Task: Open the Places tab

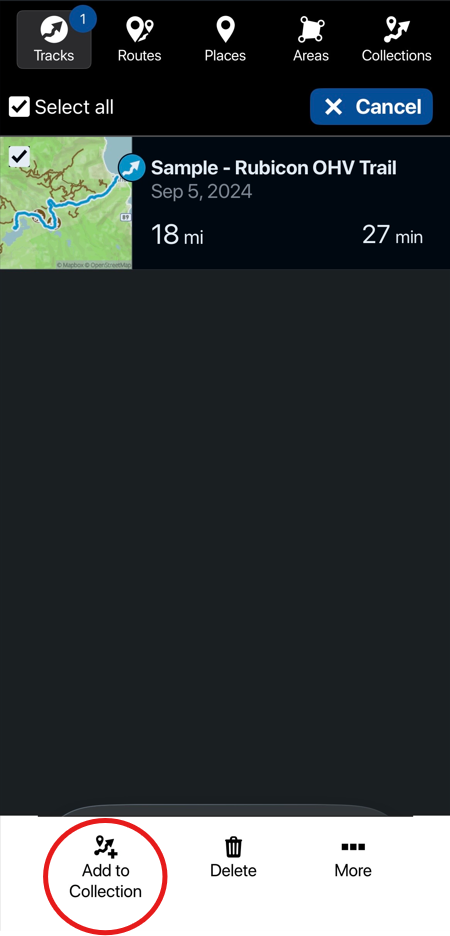Action: [x=225, y=39]
